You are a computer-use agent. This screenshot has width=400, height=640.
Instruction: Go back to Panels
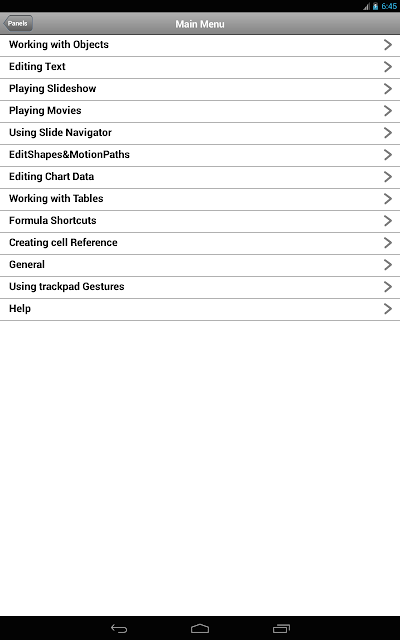coord(18,24)
